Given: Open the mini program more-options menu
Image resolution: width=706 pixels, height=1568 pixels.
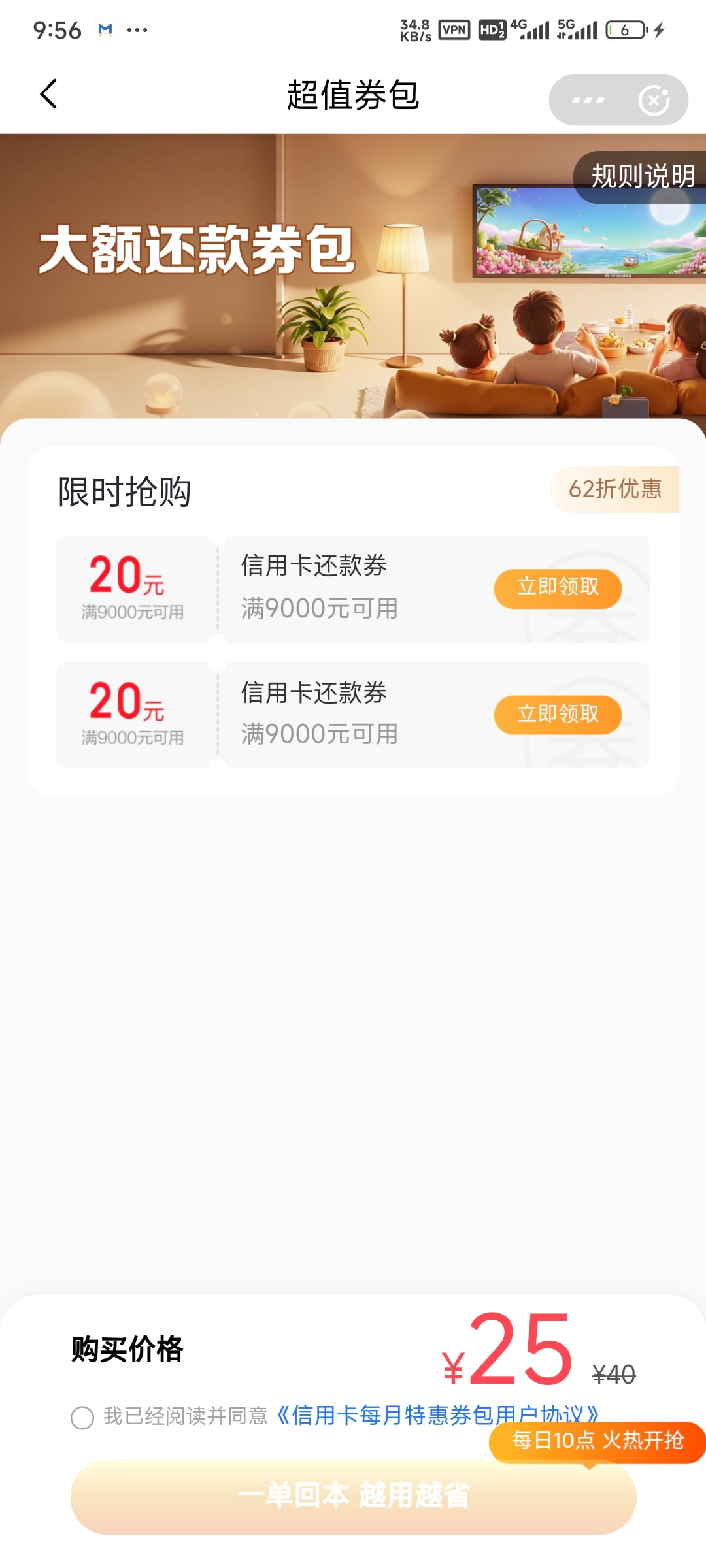Looking at the screenshot, I should point(588,100).
